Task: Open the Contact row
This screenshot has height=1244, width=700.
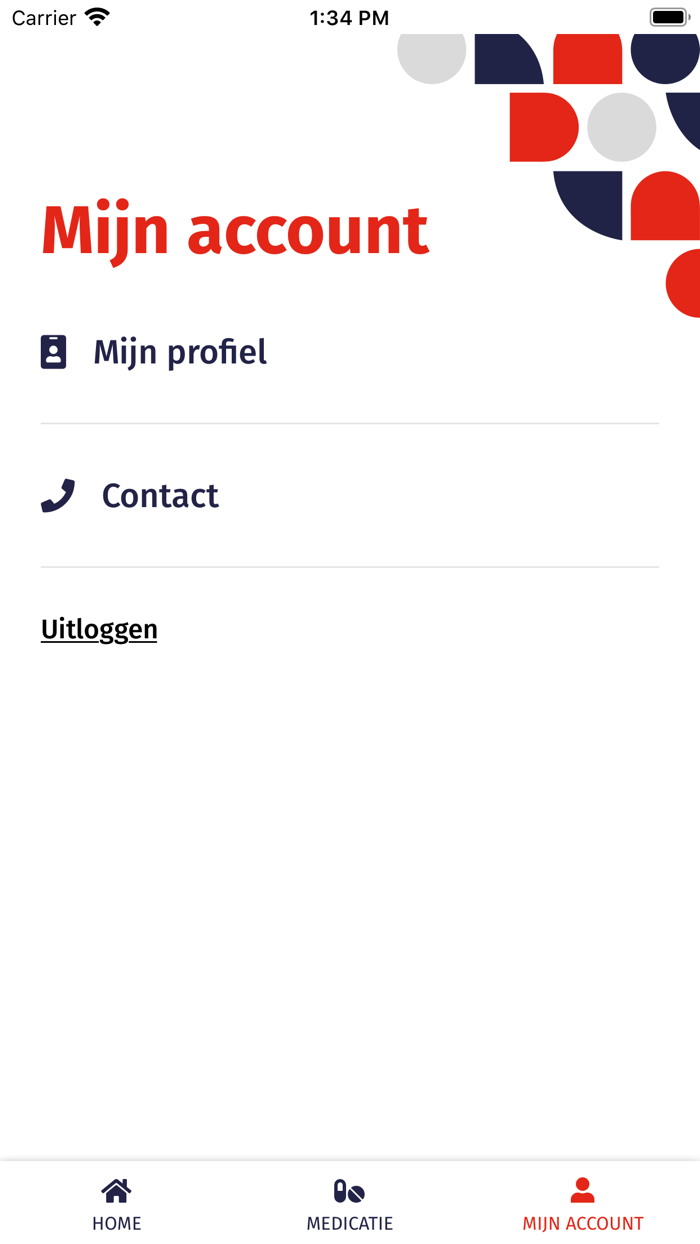Action: (x=350, y=496)
